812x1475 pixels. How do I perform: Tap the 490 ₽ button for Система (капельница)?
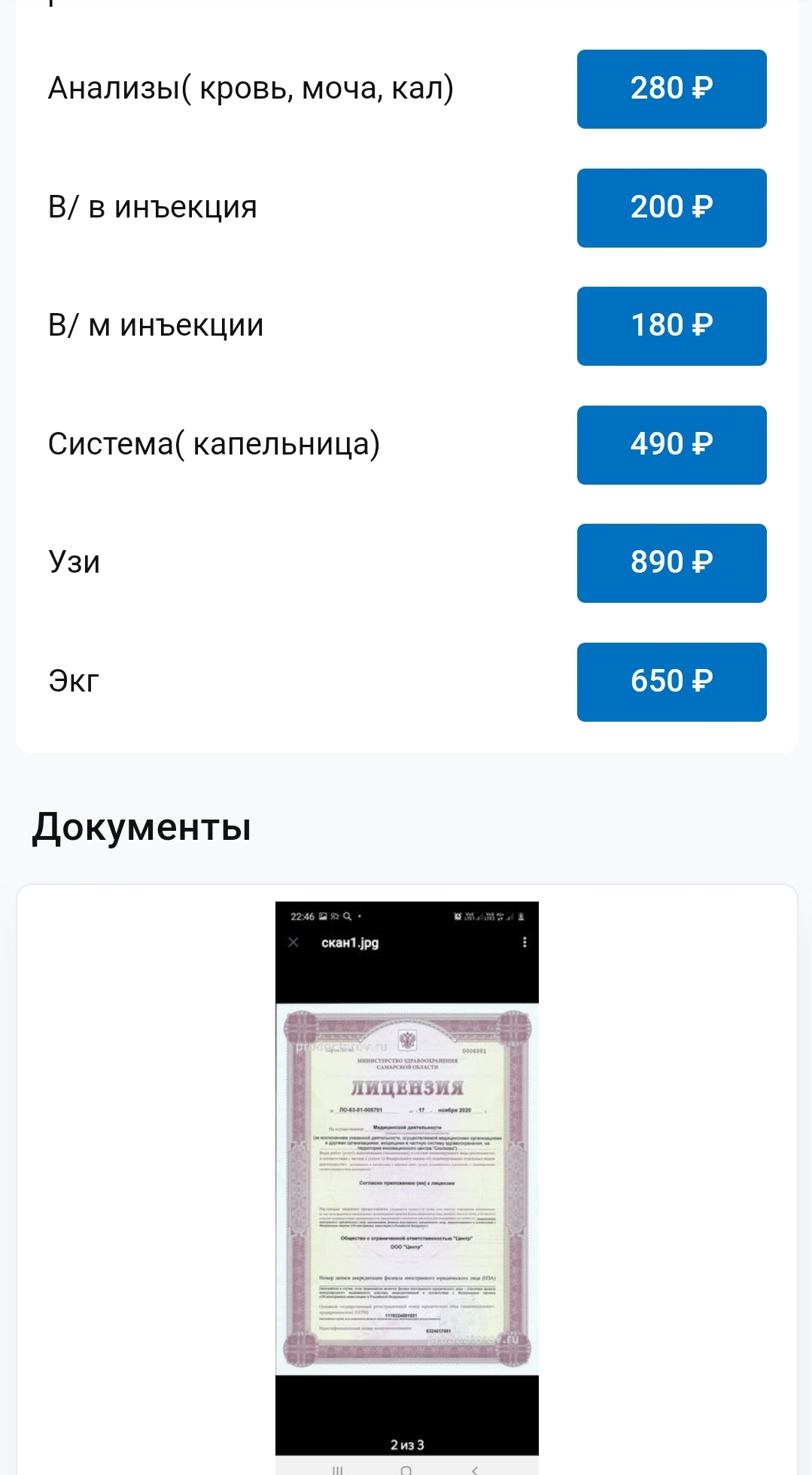(671, 445)
